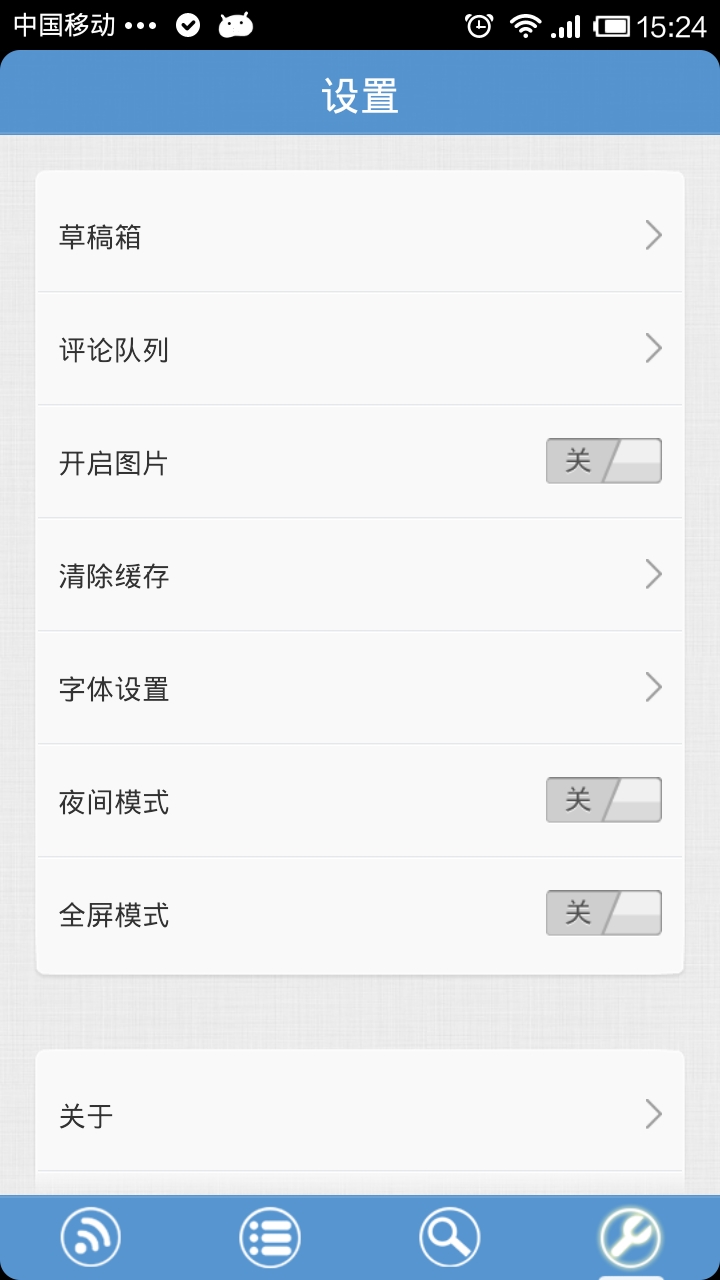Enable 夜间模式 night mode
720x1280 pixels.
[604, 800]
